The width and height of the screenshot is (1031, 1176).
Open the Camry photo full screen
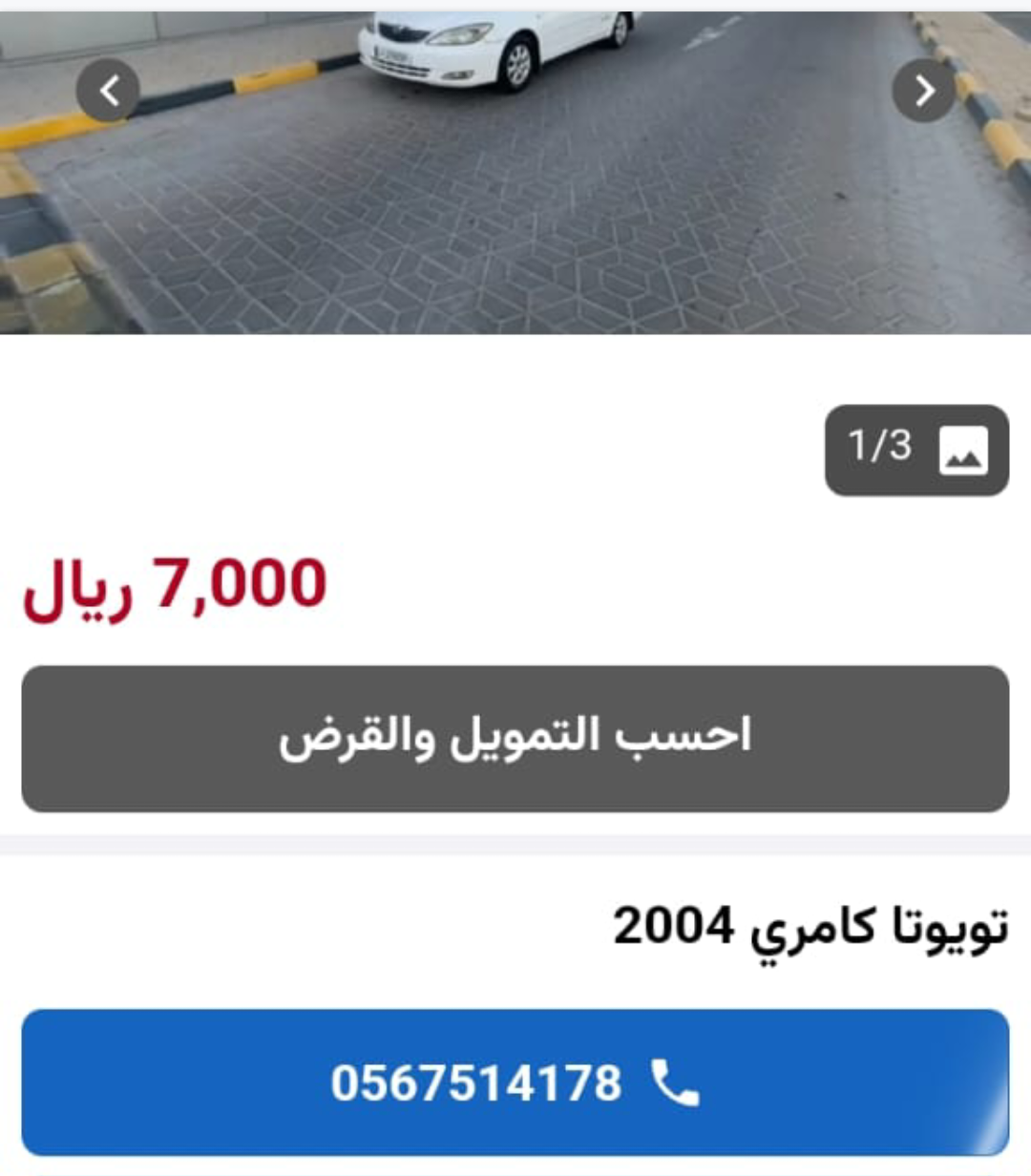tap(515, 210)
